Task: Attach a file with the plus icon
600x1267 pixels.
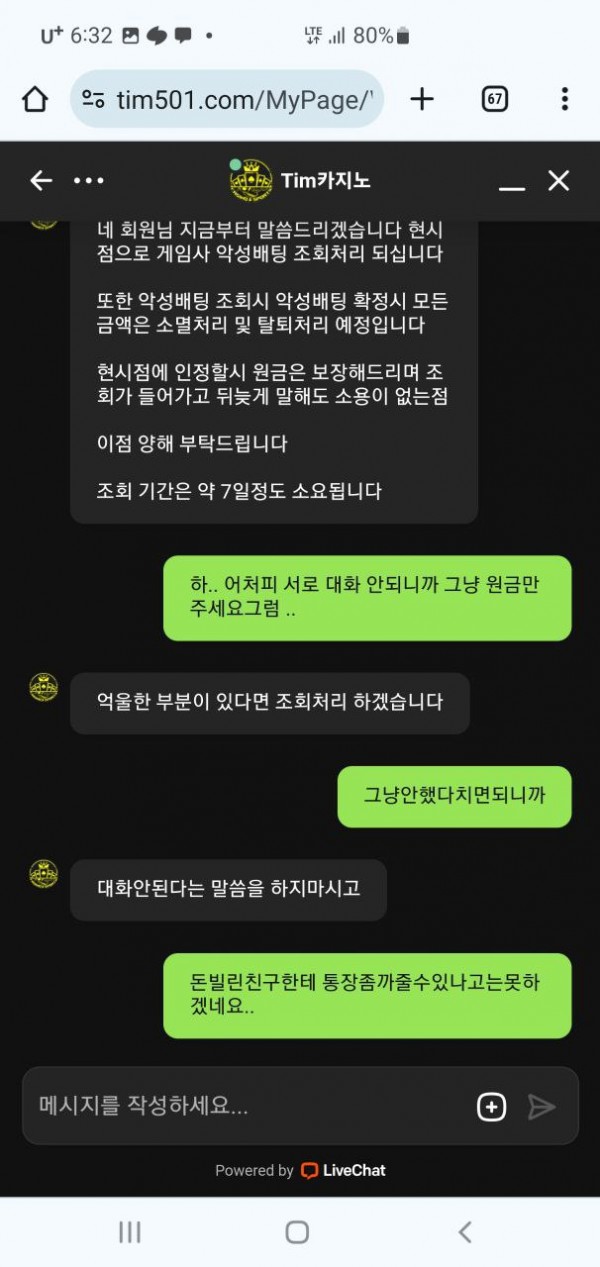Action: [x=491, y=1107]
